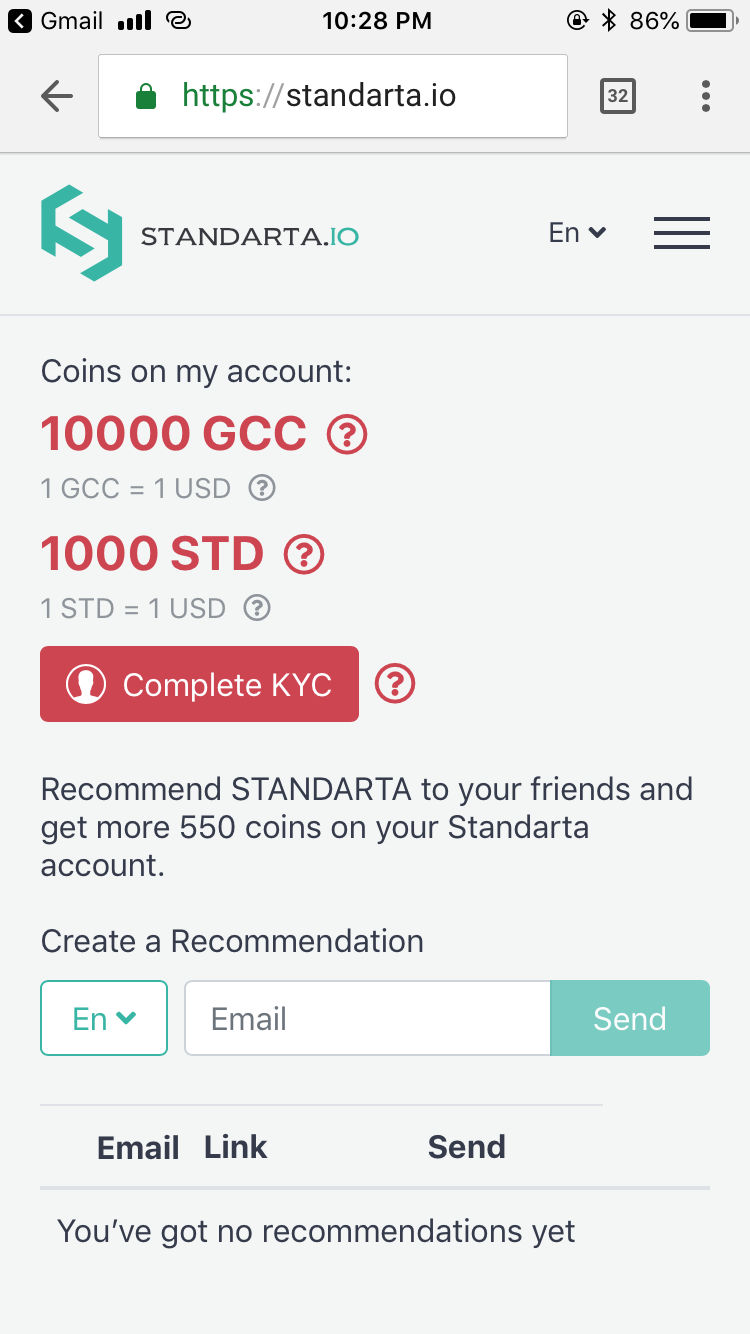The width and height of the screenshot is (750, 1334).
Task: Open the browser tab switcher showing 32
Action: coord(618,96)
